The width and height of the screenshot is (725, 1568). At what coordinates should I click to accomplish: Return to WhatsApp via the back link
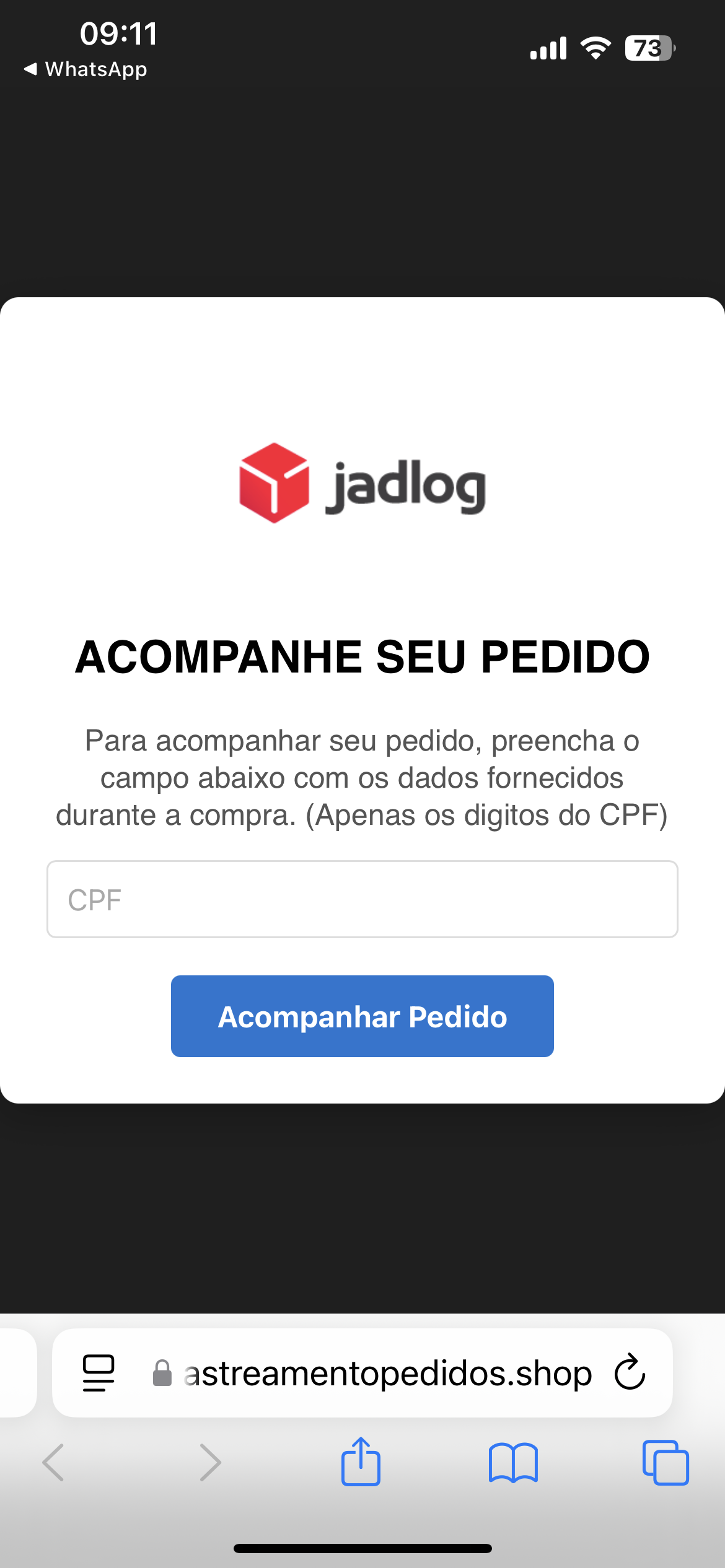[x=86, y=69]
